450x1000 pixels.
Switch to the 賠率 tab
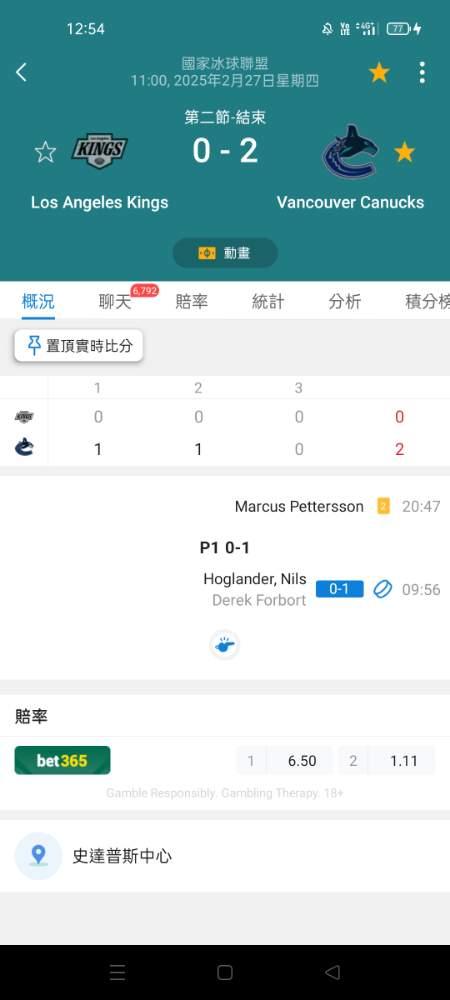tap(191, 302)
